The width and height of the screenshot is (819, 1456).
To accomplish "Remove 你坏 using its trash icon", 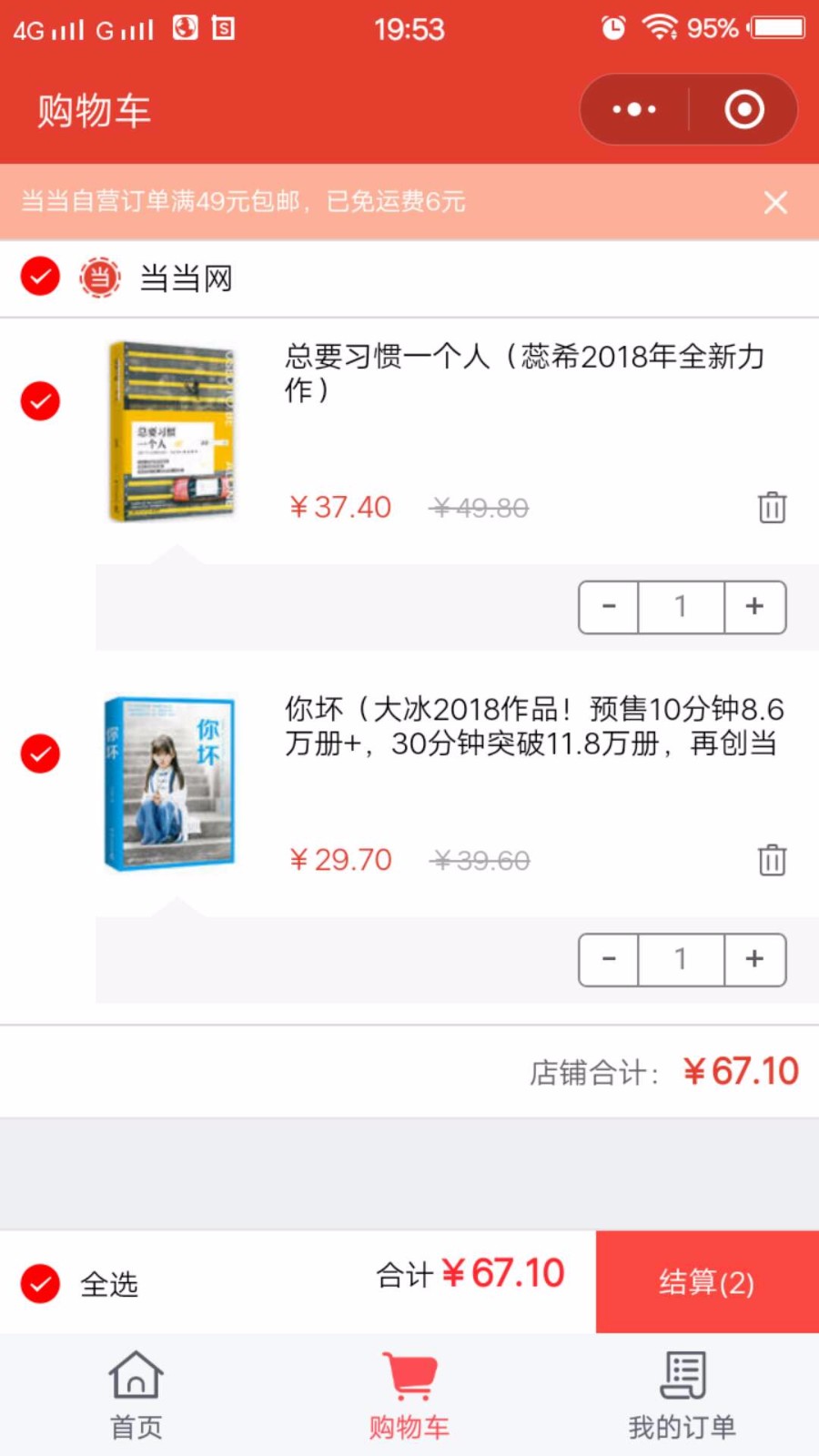I will coord(772,859).
